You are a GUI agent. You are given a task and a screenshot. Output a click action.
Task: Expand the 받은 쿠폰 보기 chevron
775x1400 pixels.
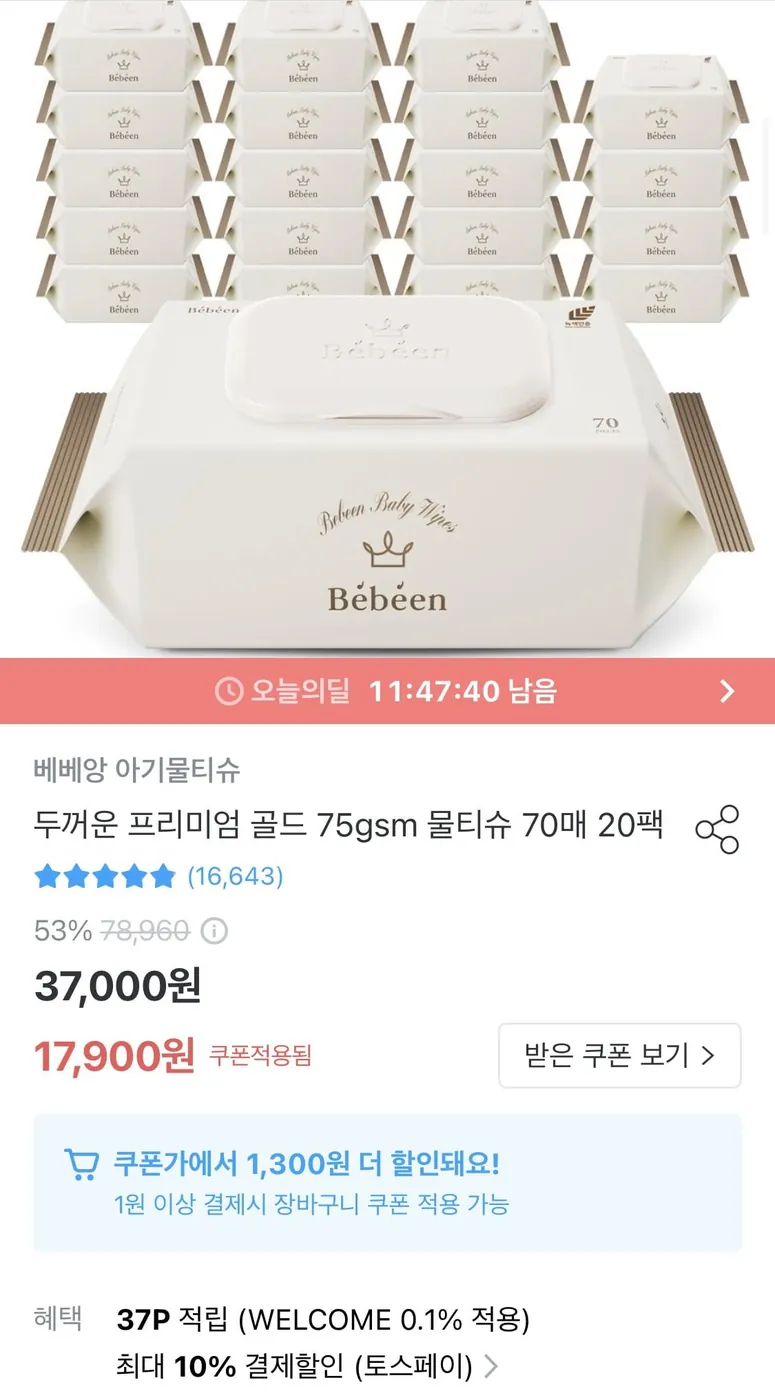pyautogui.click(x=706, y=1056)
